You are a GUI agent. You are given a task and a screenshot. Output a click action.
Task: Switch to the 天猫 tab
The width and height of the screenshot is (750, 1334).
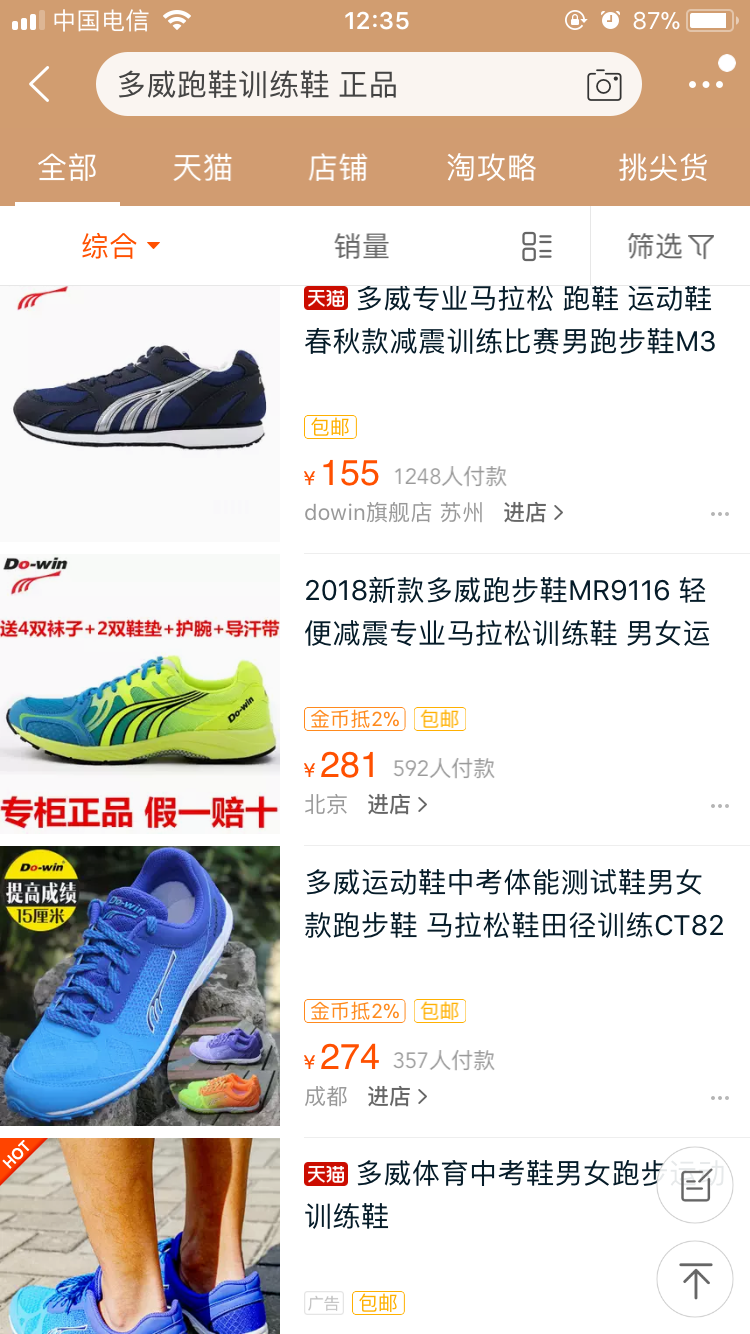pyautogui.click(x=202, y=167)
